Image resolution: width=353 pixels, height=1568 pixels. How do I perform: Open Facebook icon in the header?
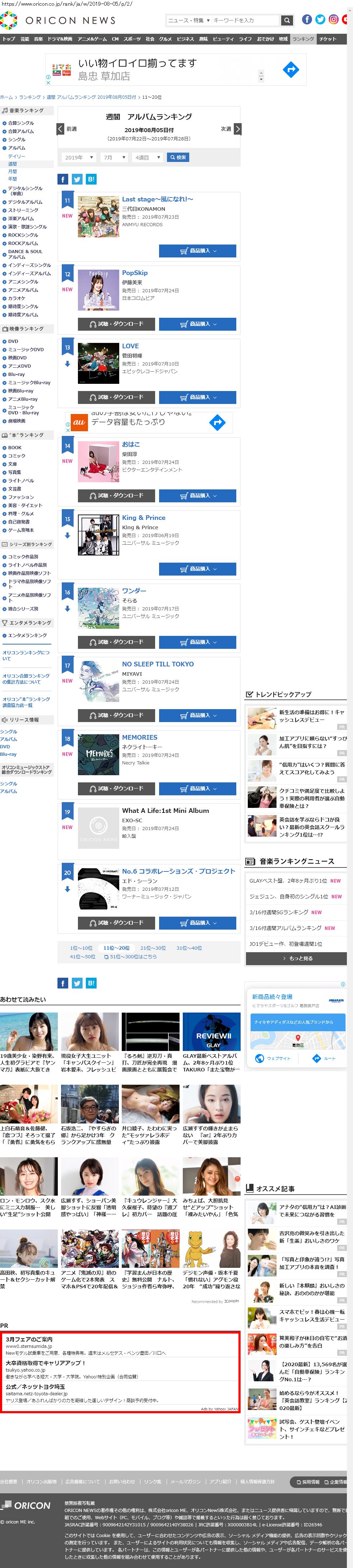point(307,20)
